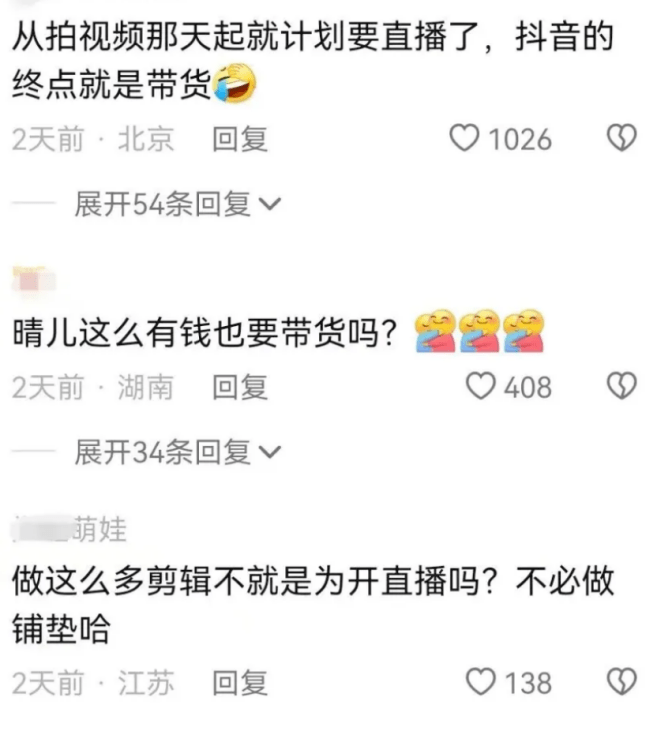Reply to the 湖南 comment
This screenshot has height=731, width=672.
[240, 387]
